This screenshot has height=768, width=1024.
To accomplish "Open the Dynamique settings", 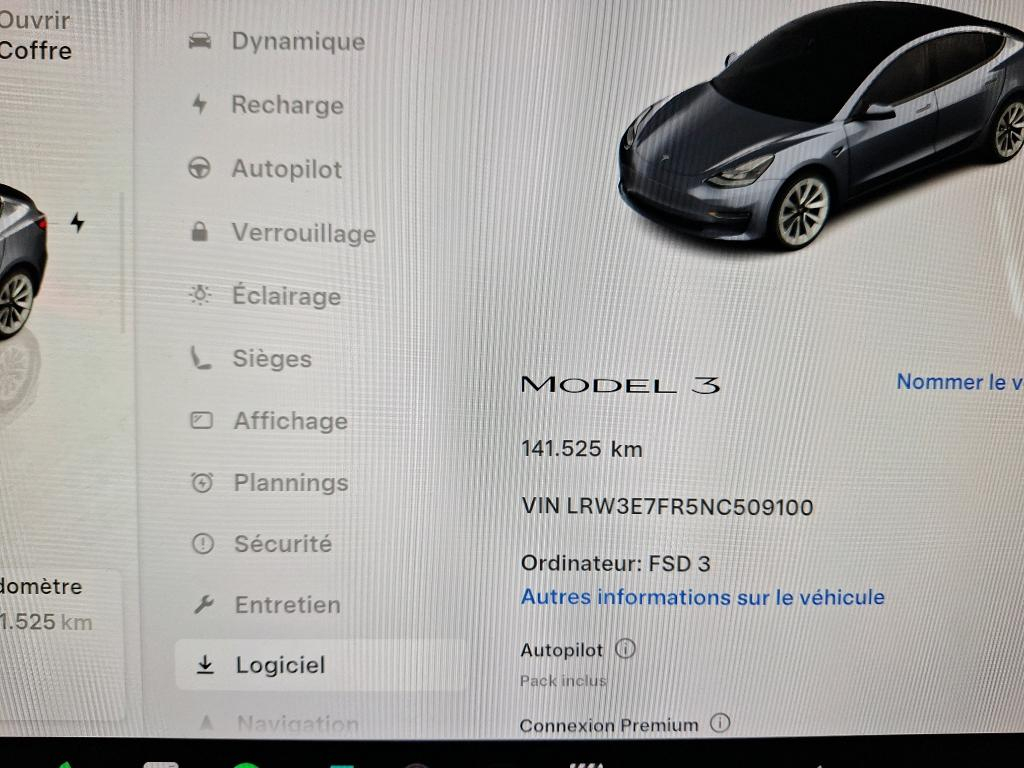I will (297, 42).
